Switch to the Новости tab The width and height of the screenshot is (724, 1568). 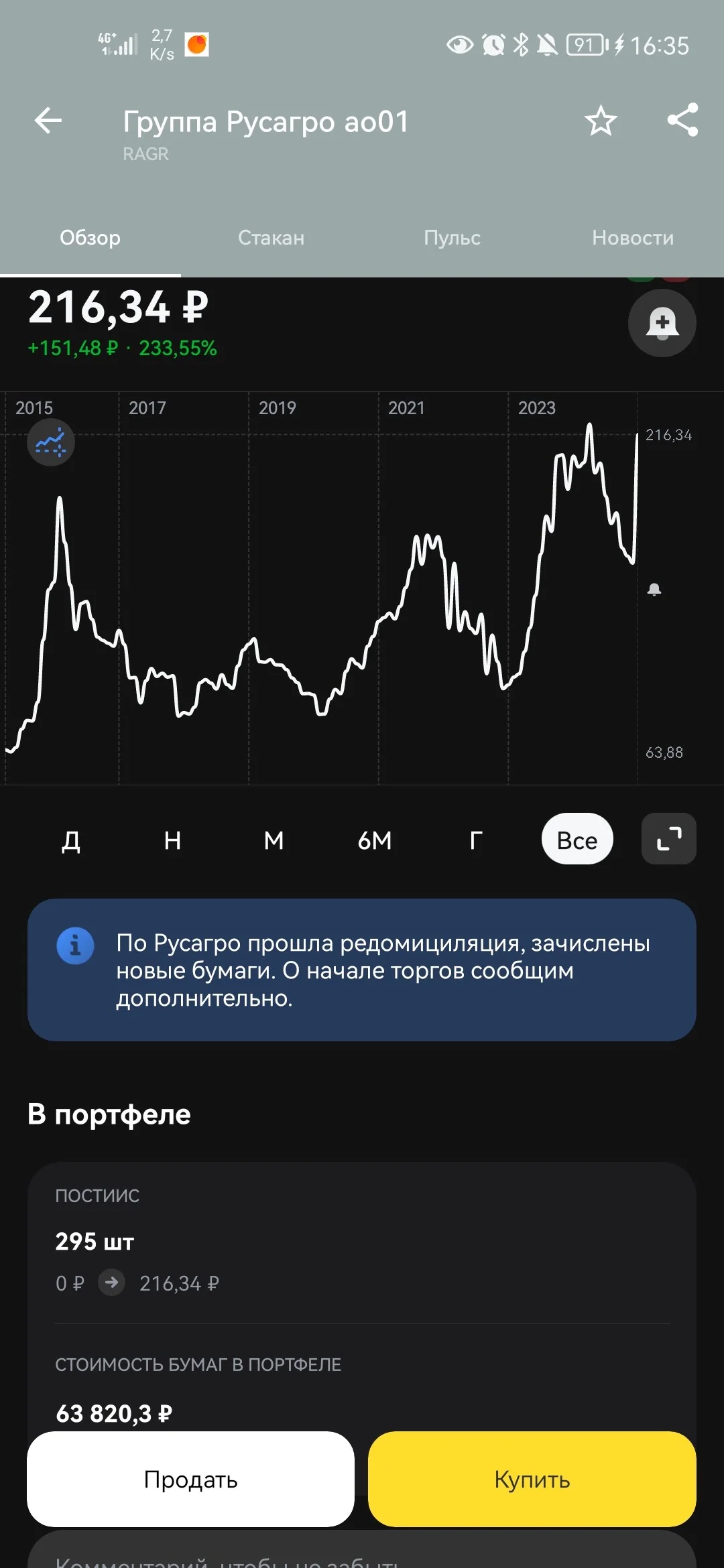click(x=633, y=238)
